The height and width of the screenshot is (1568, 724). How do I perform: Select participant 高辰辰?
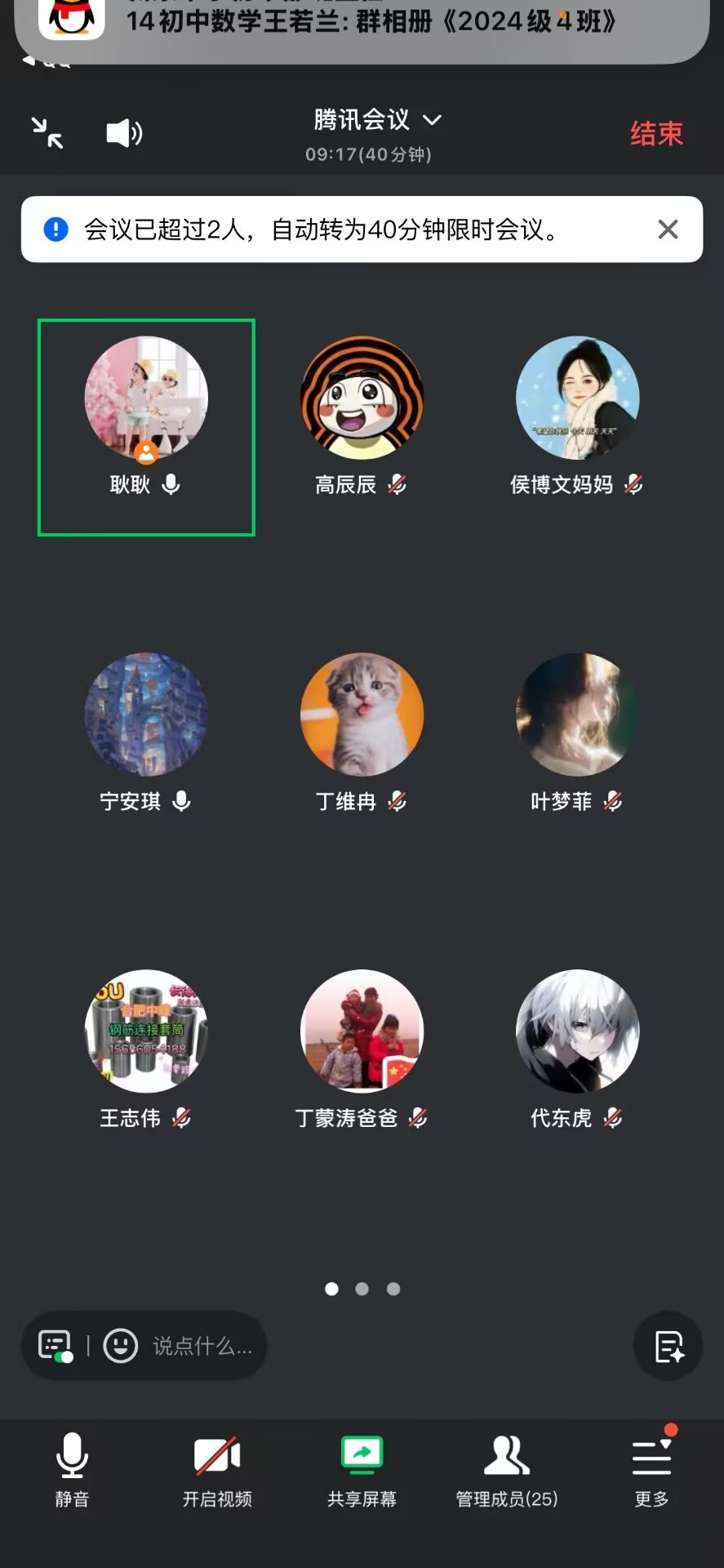click(362, 399)
